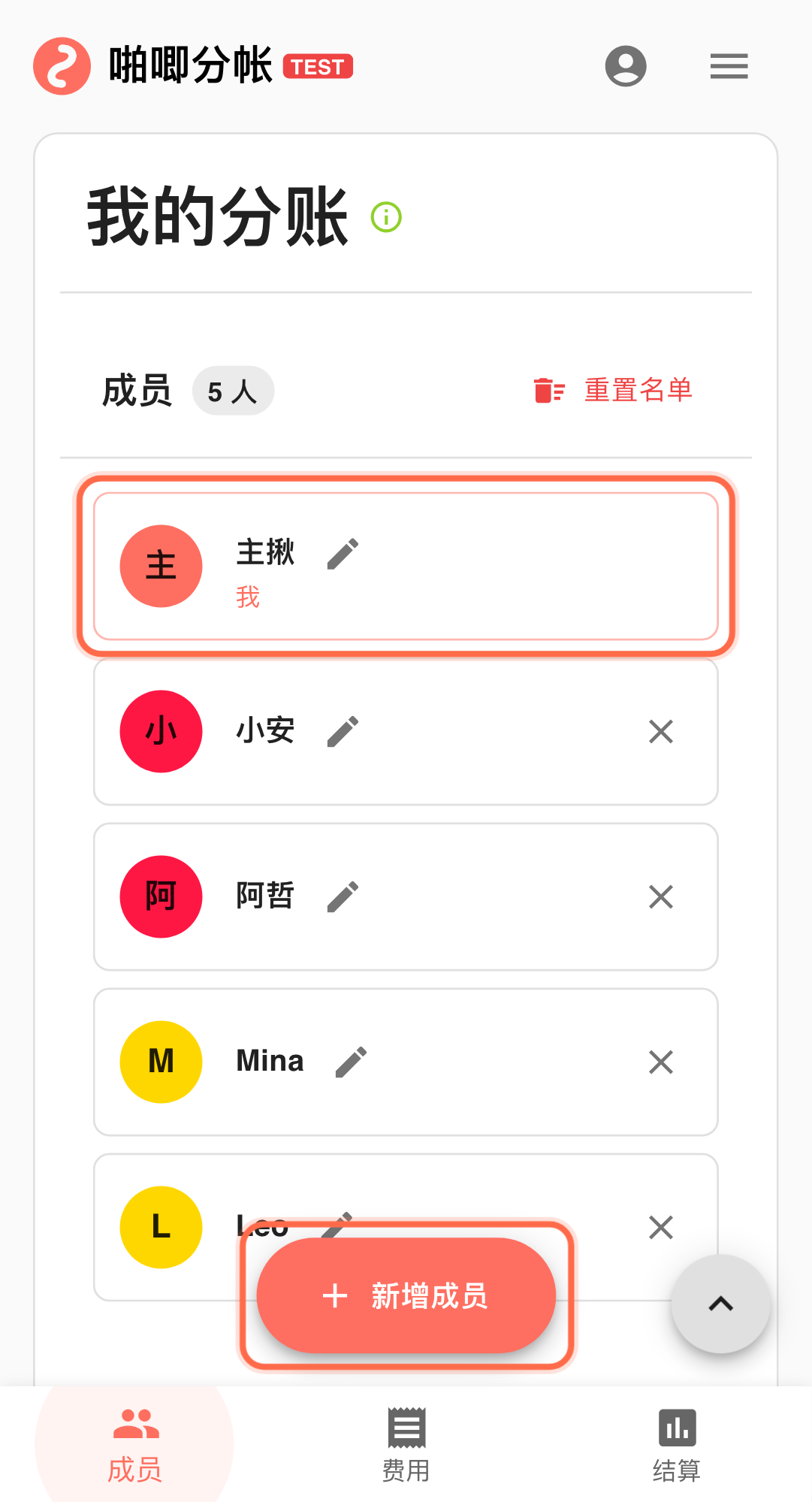This screenshot has height=1502, width=812.
Task: Remove Mina from the member list
Action: pos(660,1062)
